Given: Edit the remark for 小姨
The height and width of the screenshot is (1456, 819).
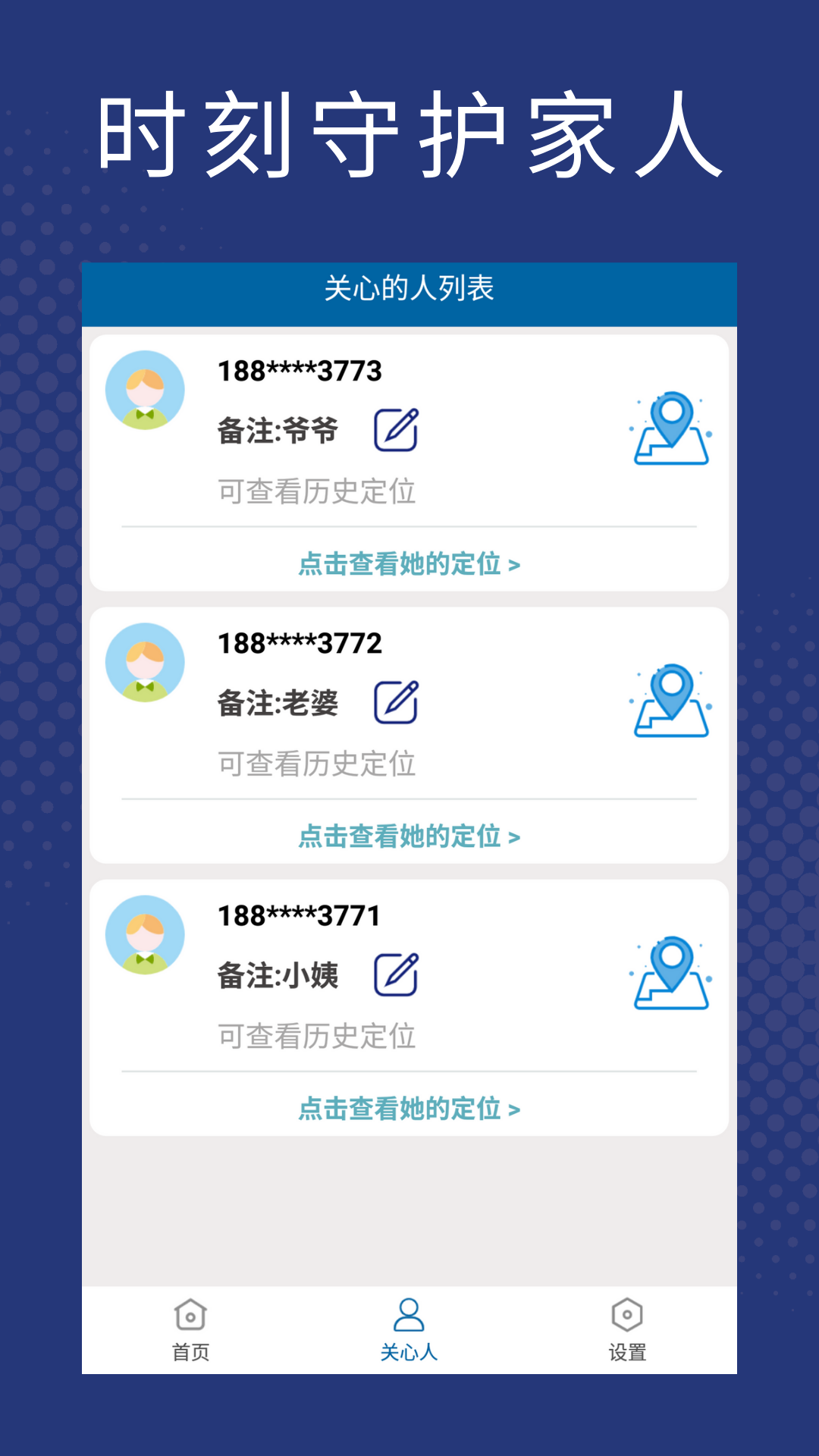Looking at the screenshot, I should [x=394, y=973].
